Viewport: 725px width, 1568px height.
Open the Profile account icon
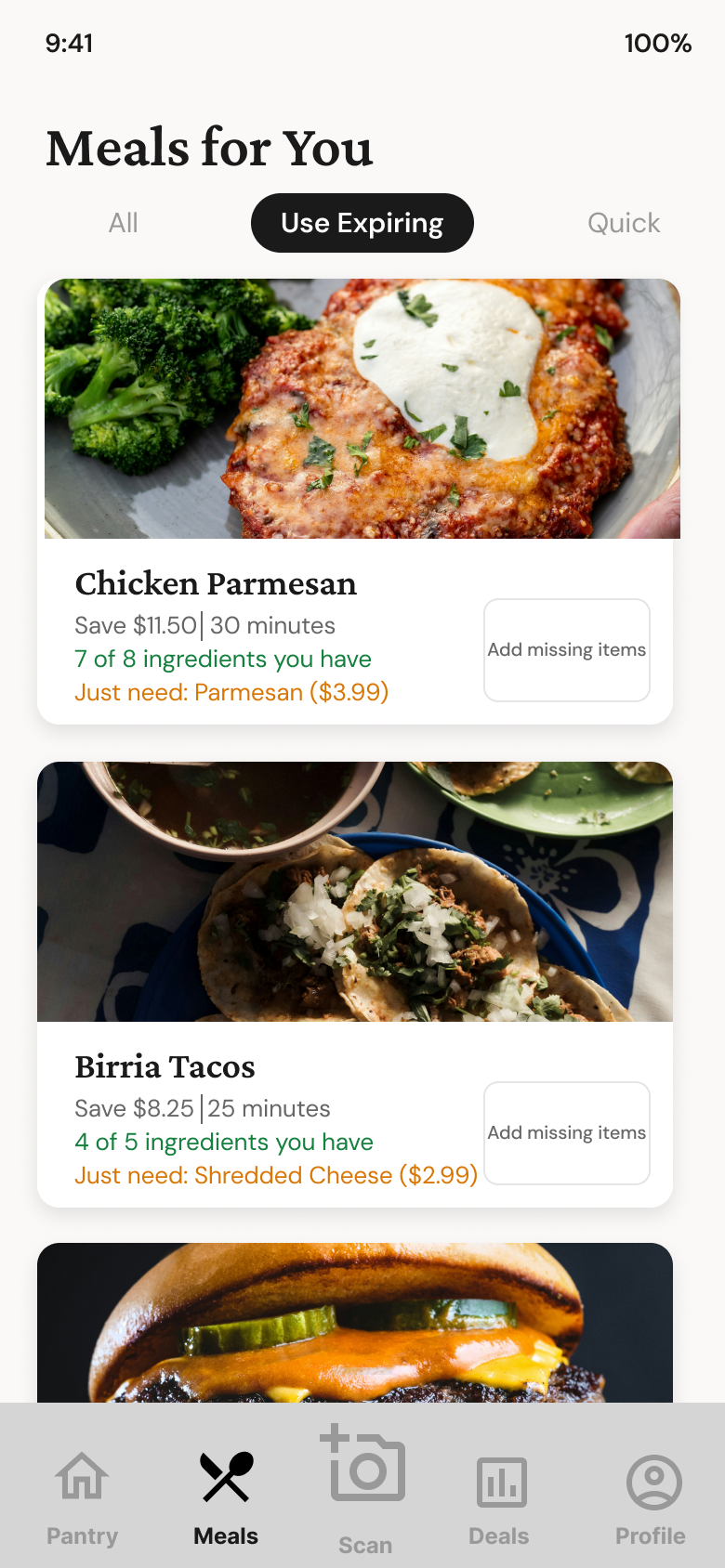[652, 1476]
